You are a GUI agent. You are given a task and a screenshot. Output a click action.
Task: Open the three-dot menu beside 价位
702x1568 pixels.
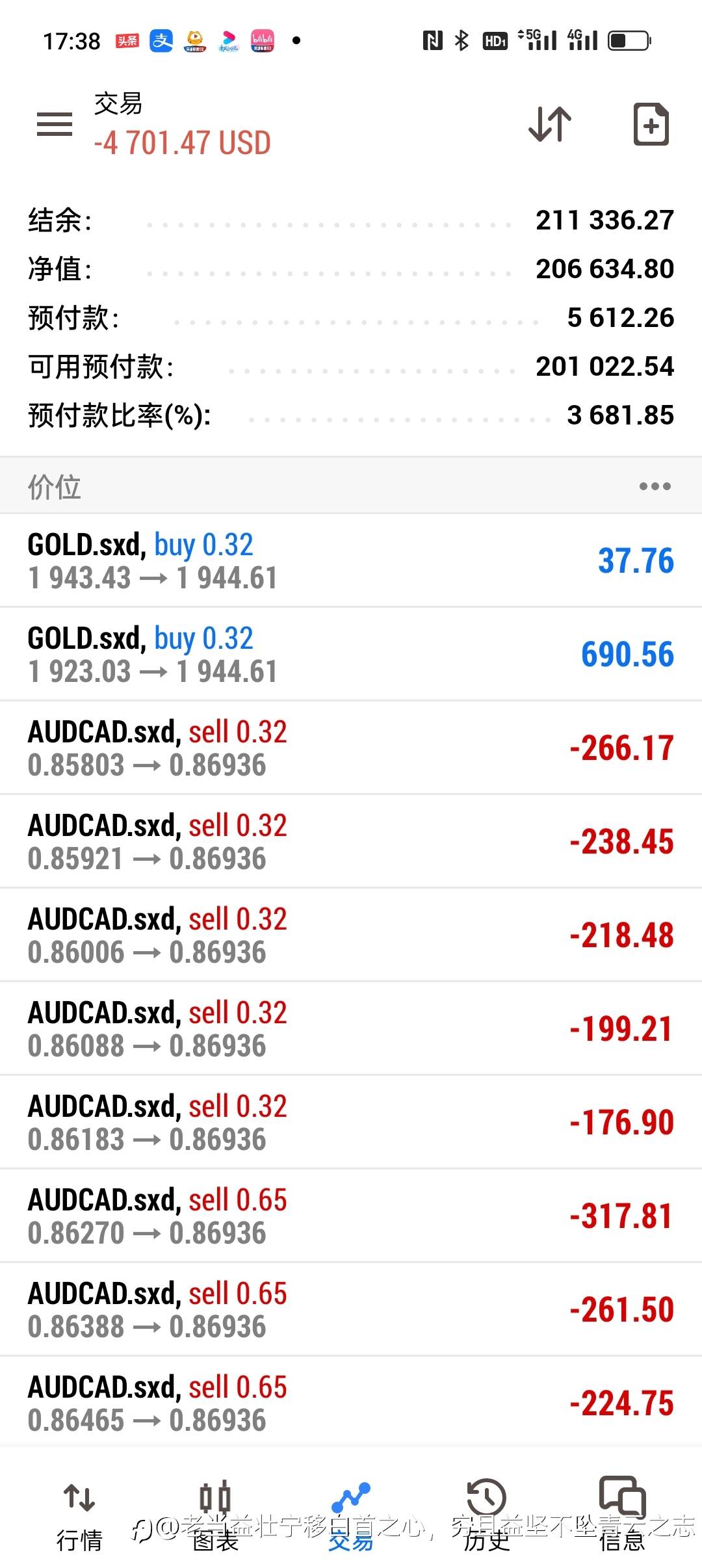coord(655,486)
